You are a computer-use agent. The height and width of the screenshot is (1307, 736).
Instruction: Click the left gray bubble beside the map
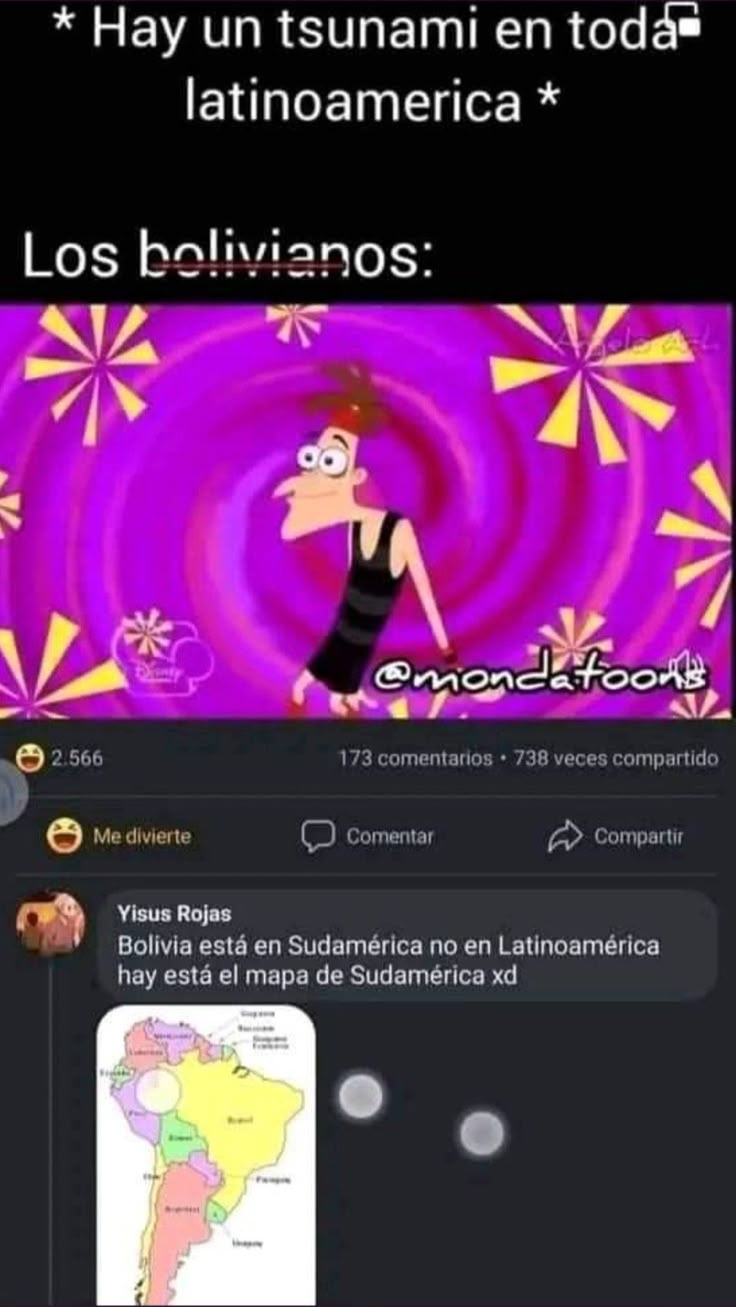[358, 1096]
